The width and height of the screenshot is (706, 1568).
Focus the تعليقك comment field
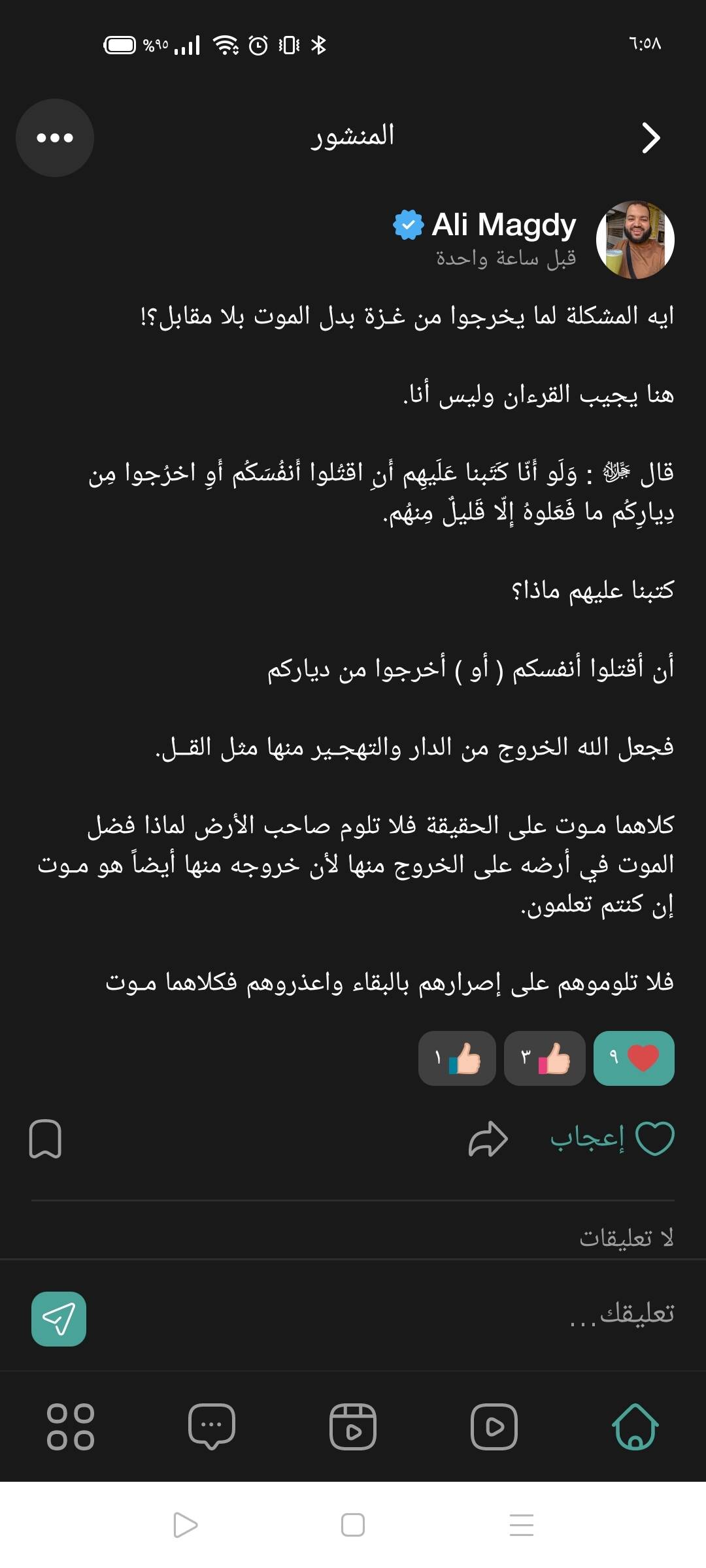pyautogui.click(x=392, y=1313)
